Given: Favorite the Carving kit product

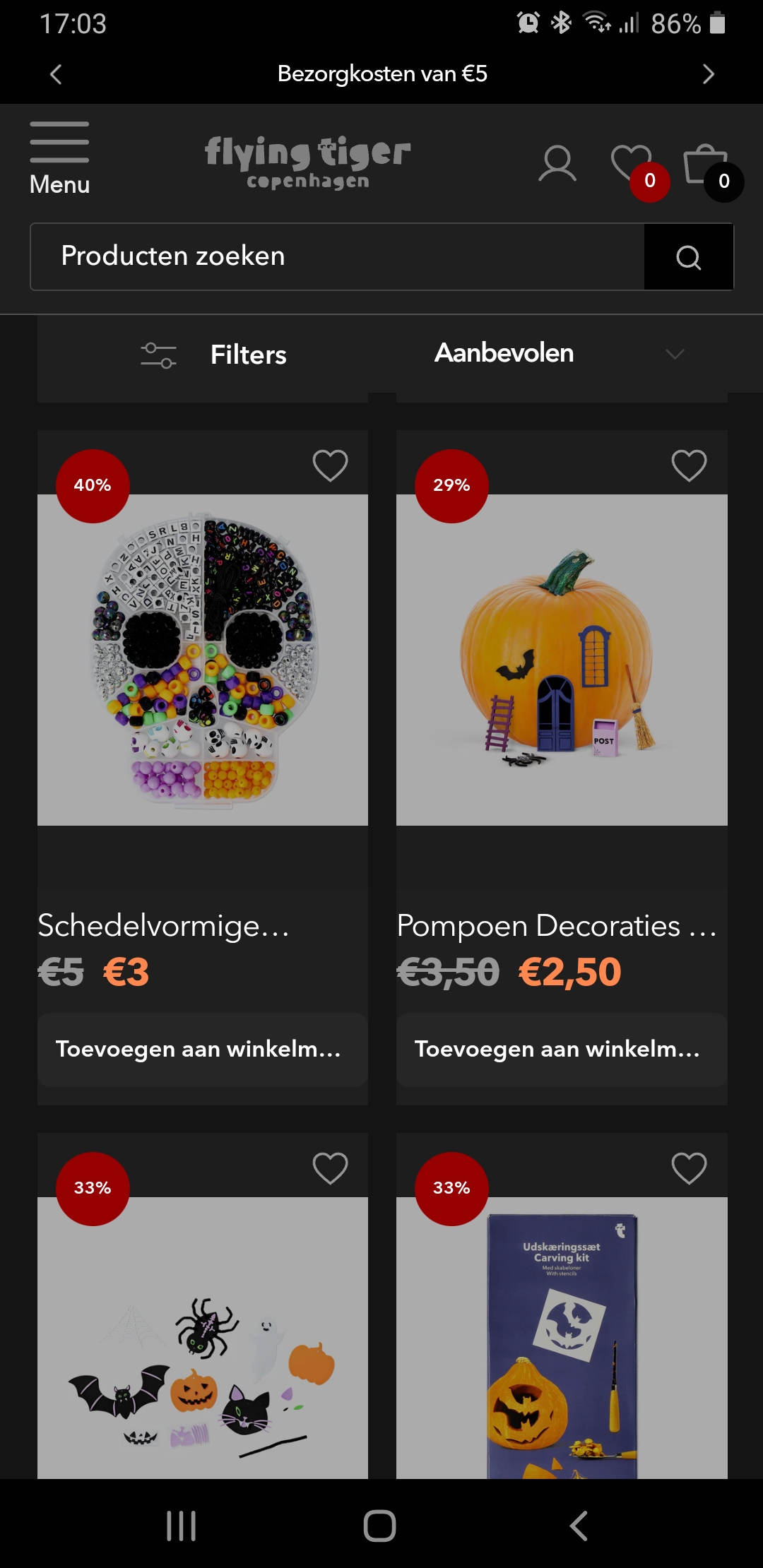Looking at the screenshot, I should 689,1168.
